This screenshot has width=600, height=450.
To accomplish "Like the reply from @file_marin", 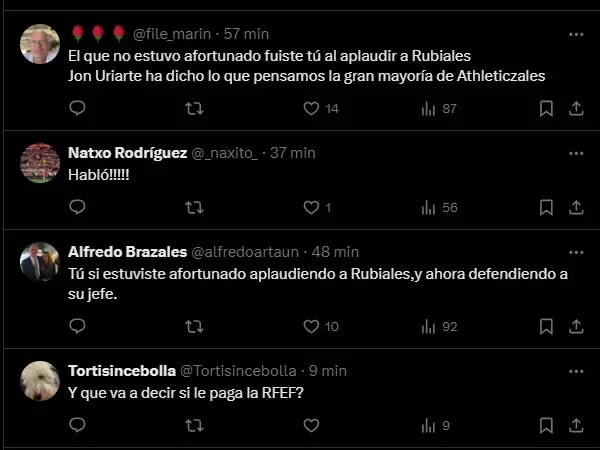I will point(311,108).
